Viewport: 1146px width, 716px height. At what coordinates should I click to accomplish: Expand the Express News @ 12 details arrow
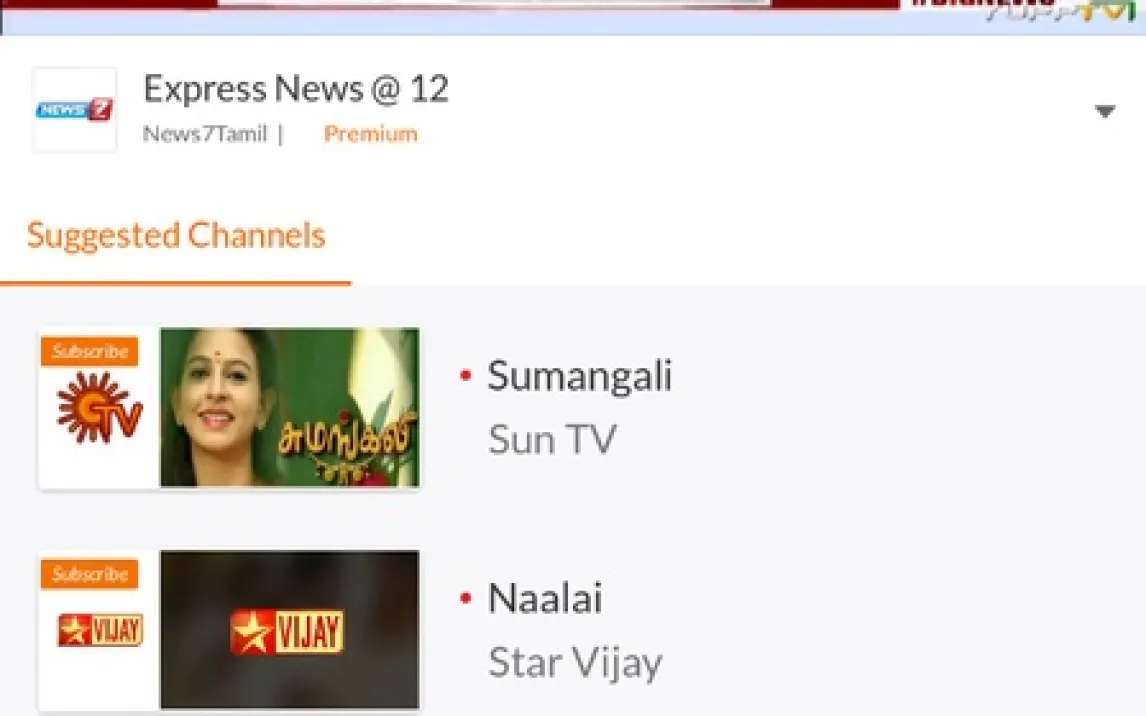[x=1104, y=111]
